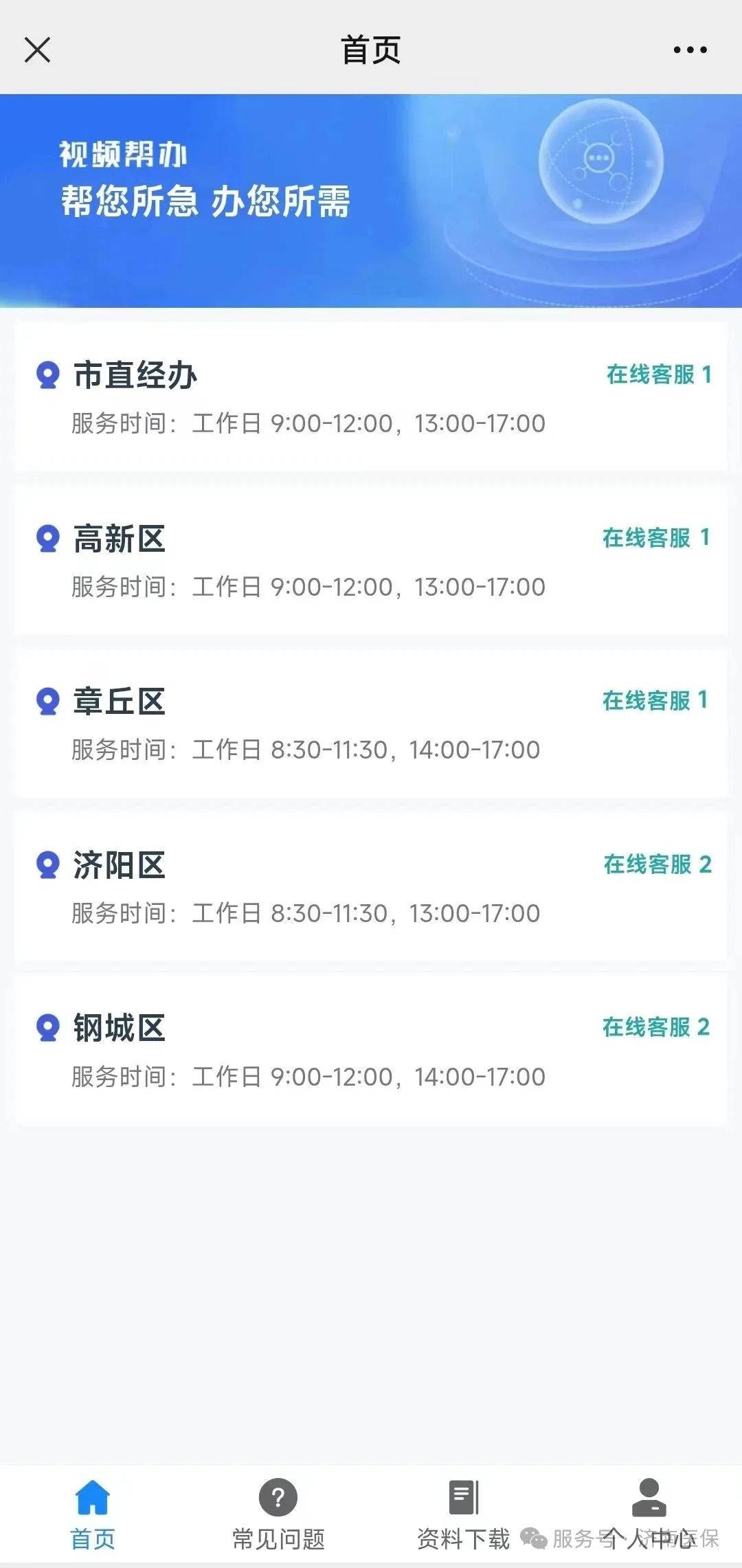This screenshot has width=742, height=1568.
Task: Open the 视频帮办 banner
Action: click(x=371, y=201)
